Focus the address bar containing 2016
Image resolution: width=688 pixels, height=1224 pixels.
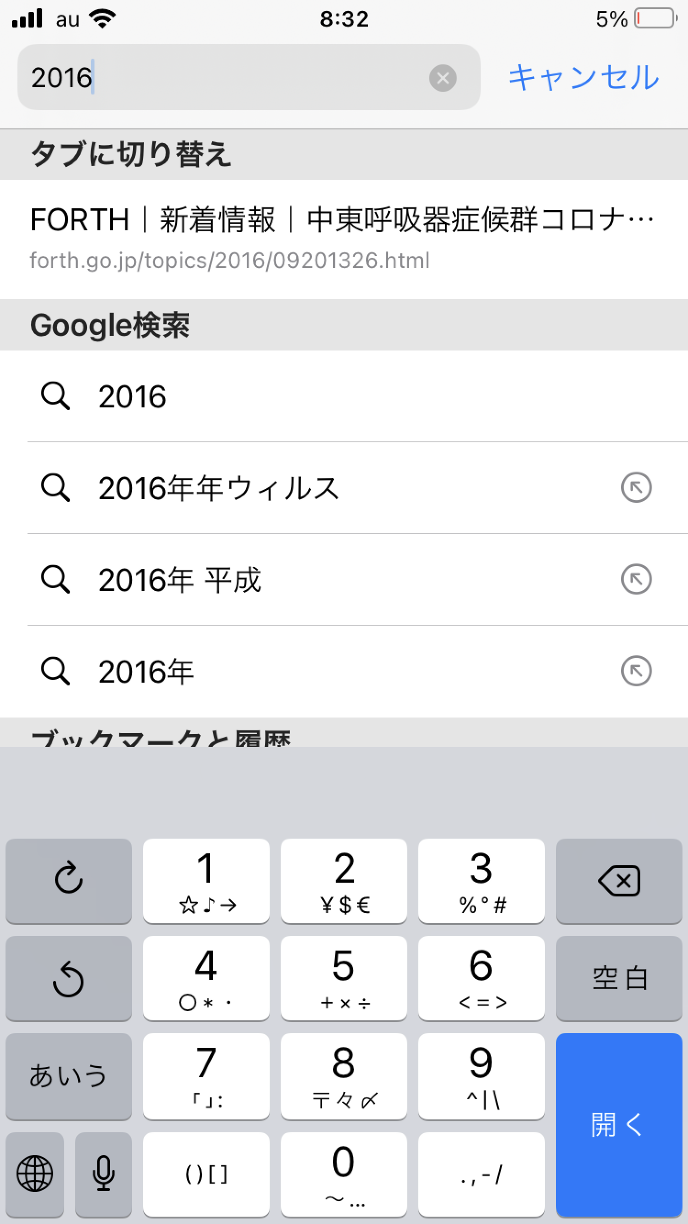(x=230, y=78)
